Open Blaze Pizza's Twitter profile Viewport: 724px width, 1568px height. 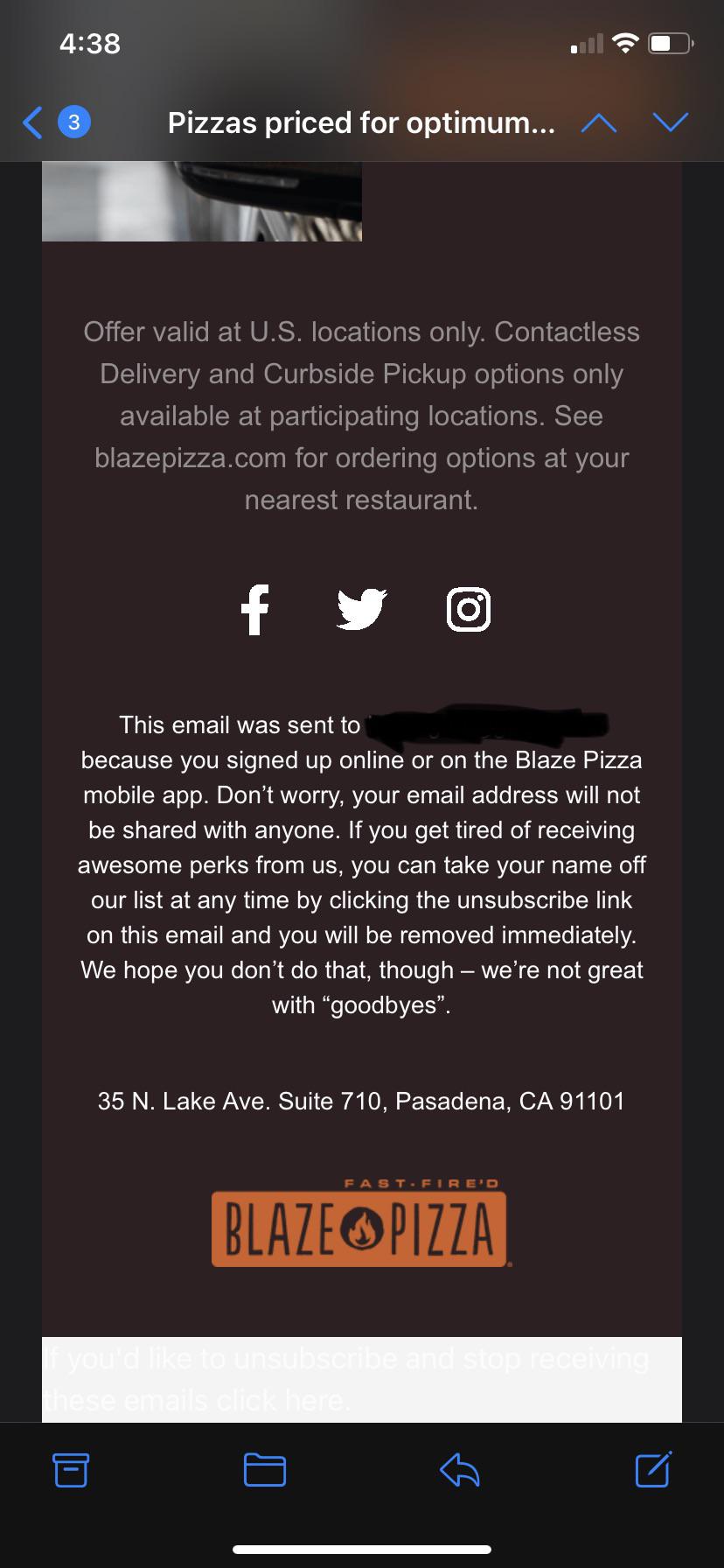361,609
